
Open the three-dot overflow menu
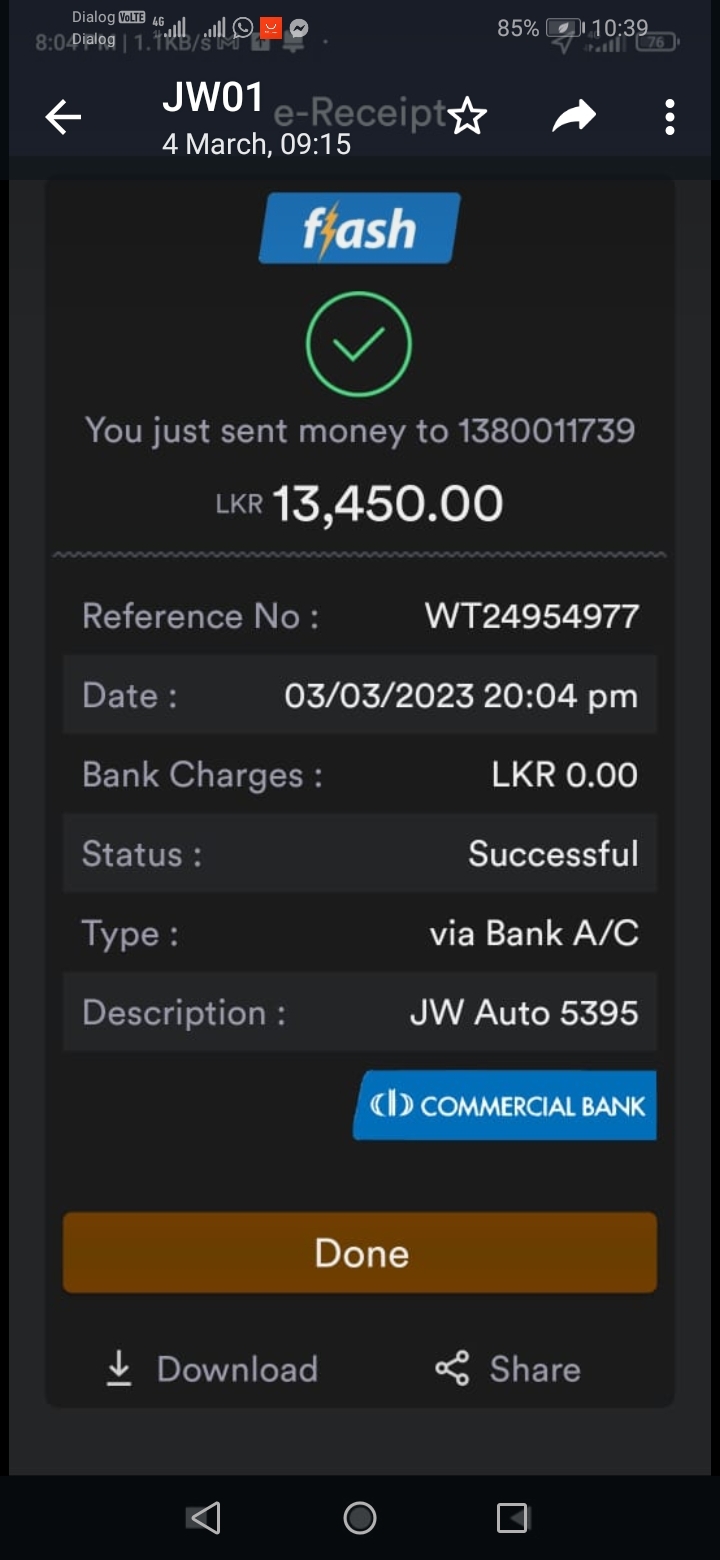pos(670,117)
